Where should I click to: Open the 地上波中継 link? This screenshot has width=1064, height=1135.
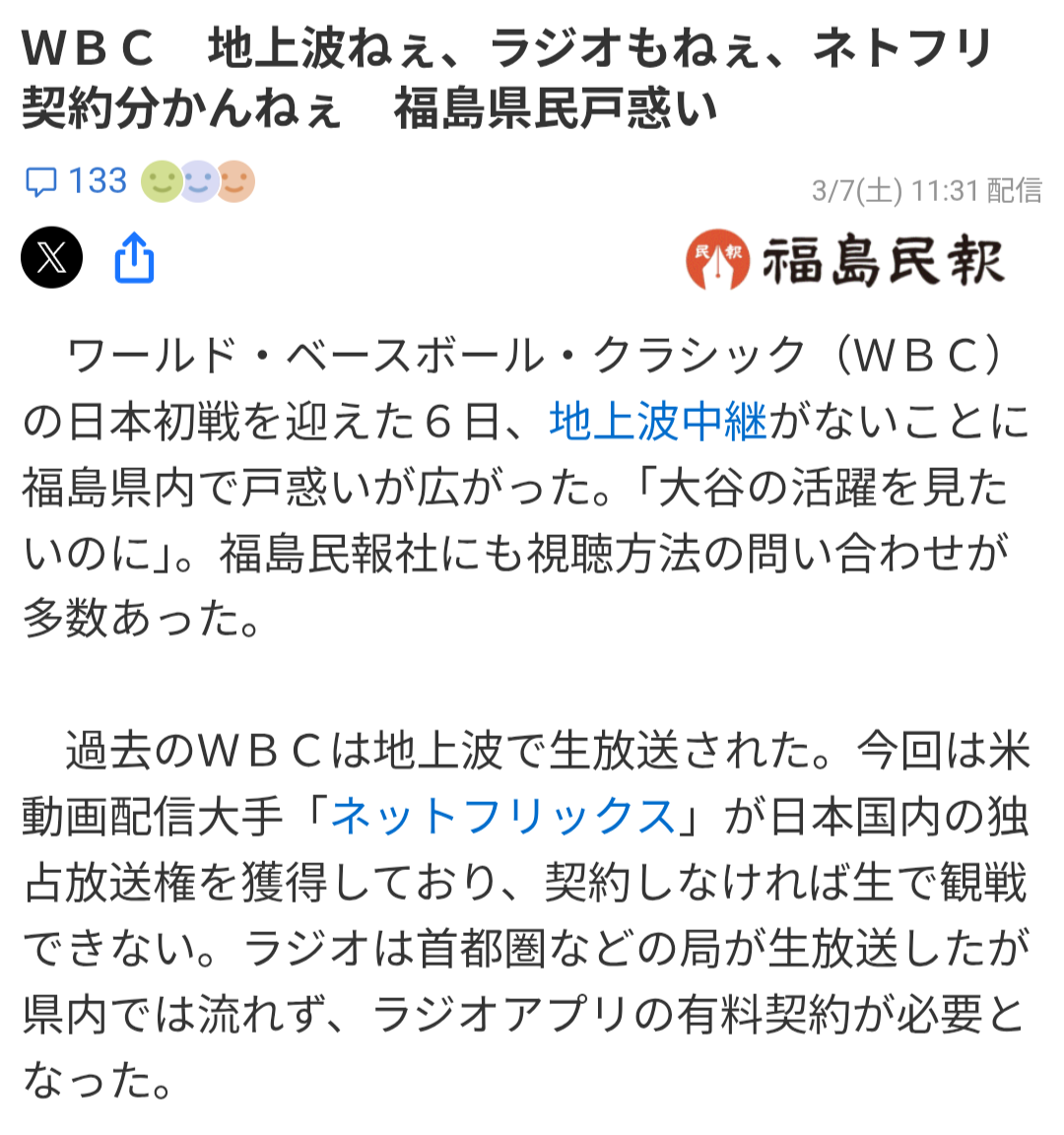click(x=657, y=422)
